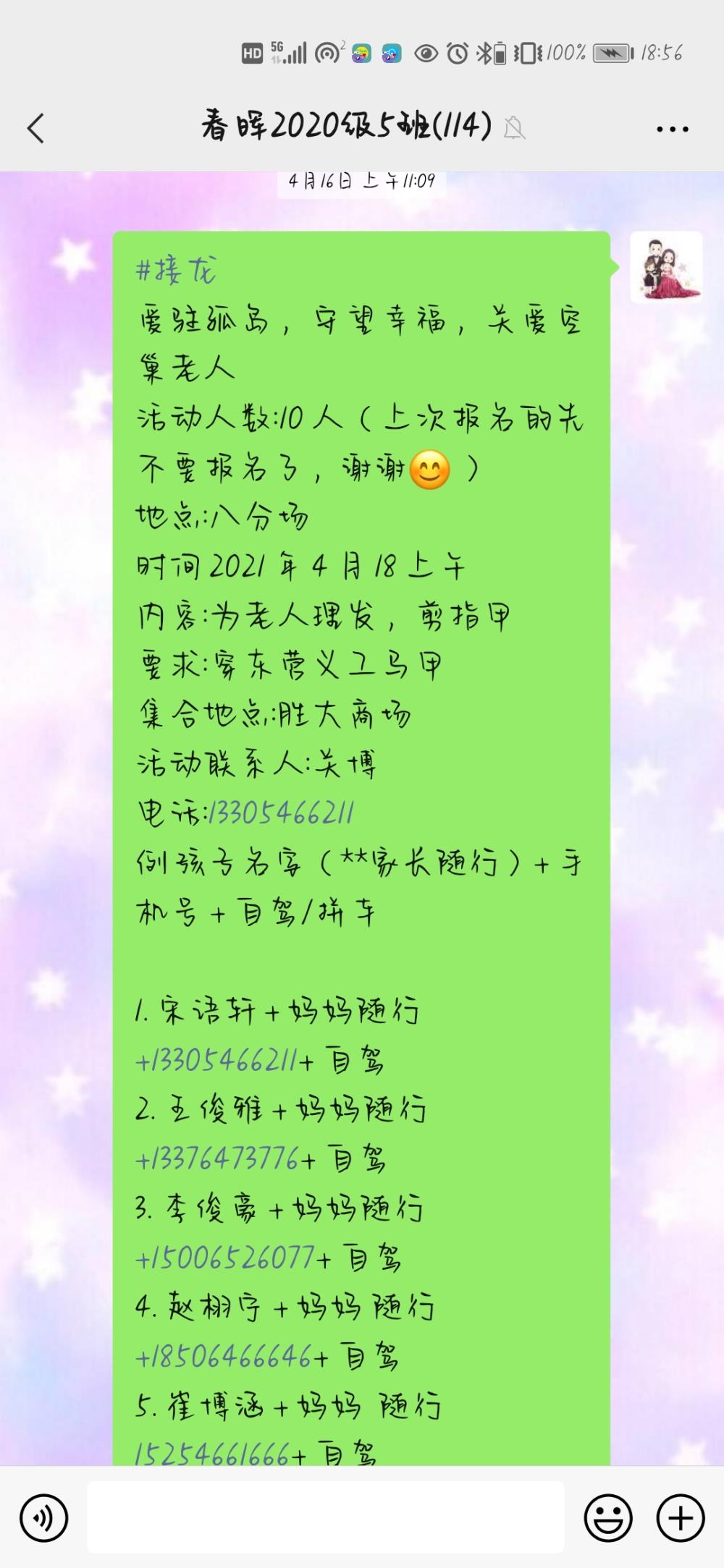Open the plus attachments menu
Image resolution: width=724 pixels, height=1568 pixels.
[x=681, y=1517]
